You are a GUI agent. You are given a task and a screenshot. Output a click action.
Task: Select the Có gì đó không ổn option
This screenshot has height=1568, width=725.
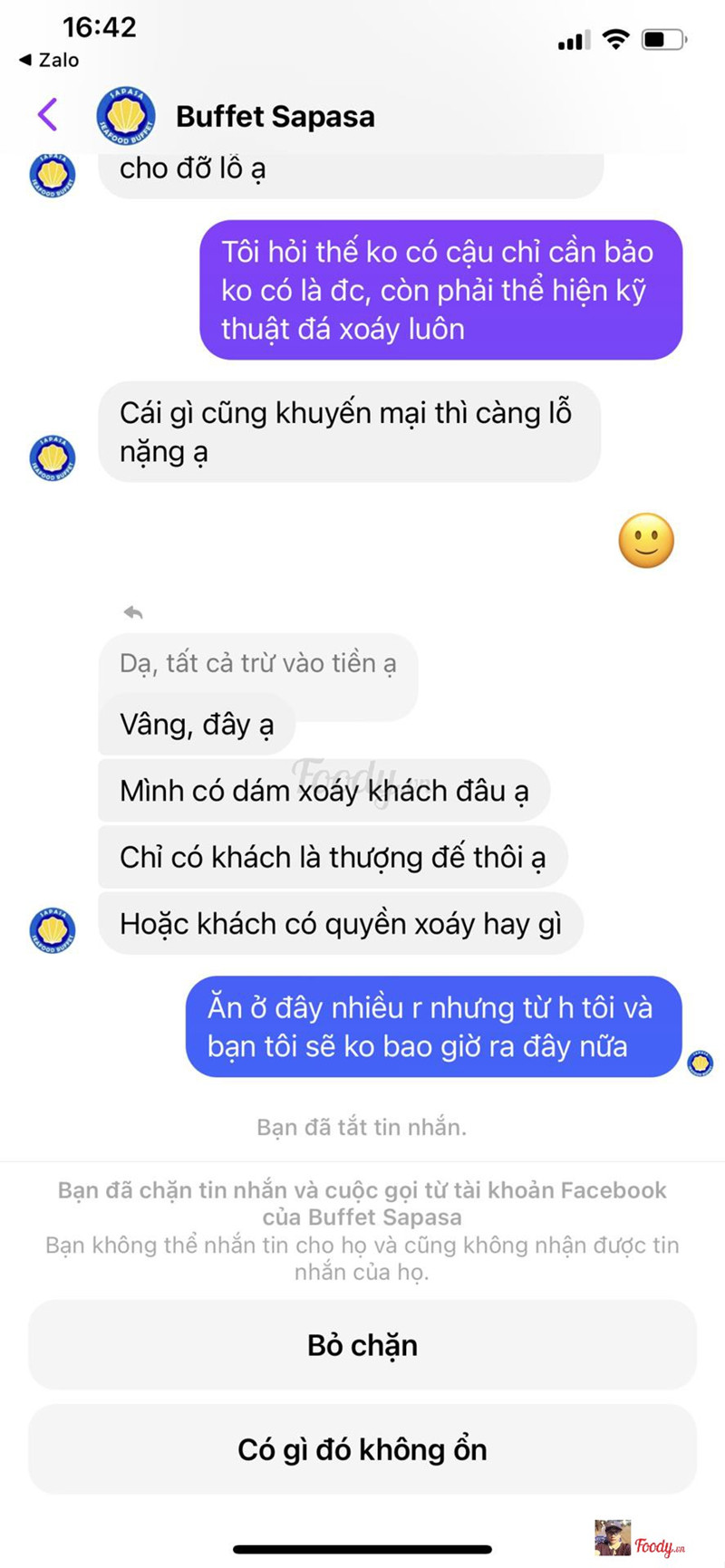pyautogui.click(x=362, y=1449)
